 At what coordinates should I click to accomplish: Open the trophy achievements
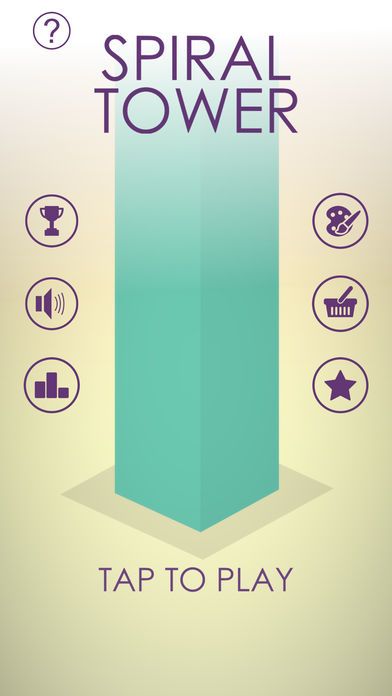click(51, 221)
